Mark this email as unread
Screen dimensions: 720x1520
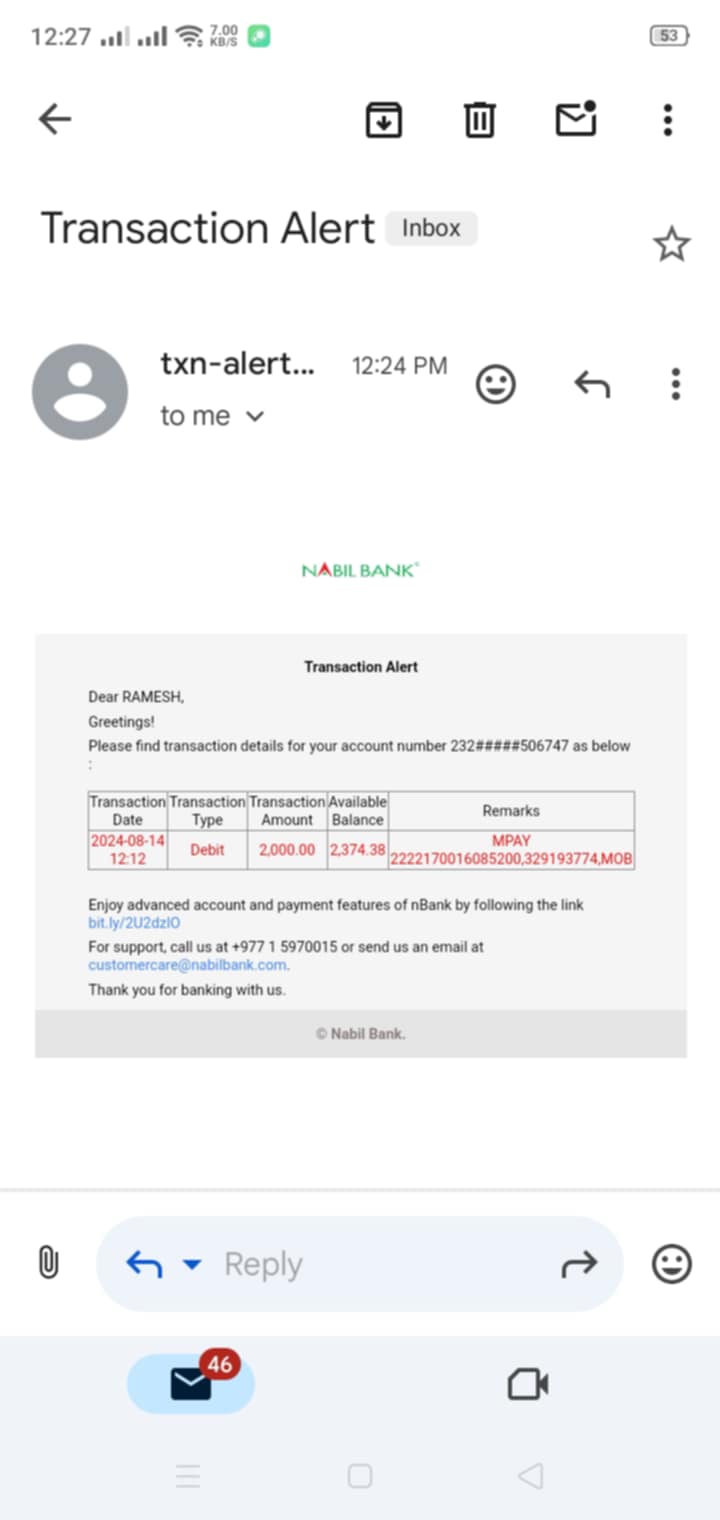576,119
